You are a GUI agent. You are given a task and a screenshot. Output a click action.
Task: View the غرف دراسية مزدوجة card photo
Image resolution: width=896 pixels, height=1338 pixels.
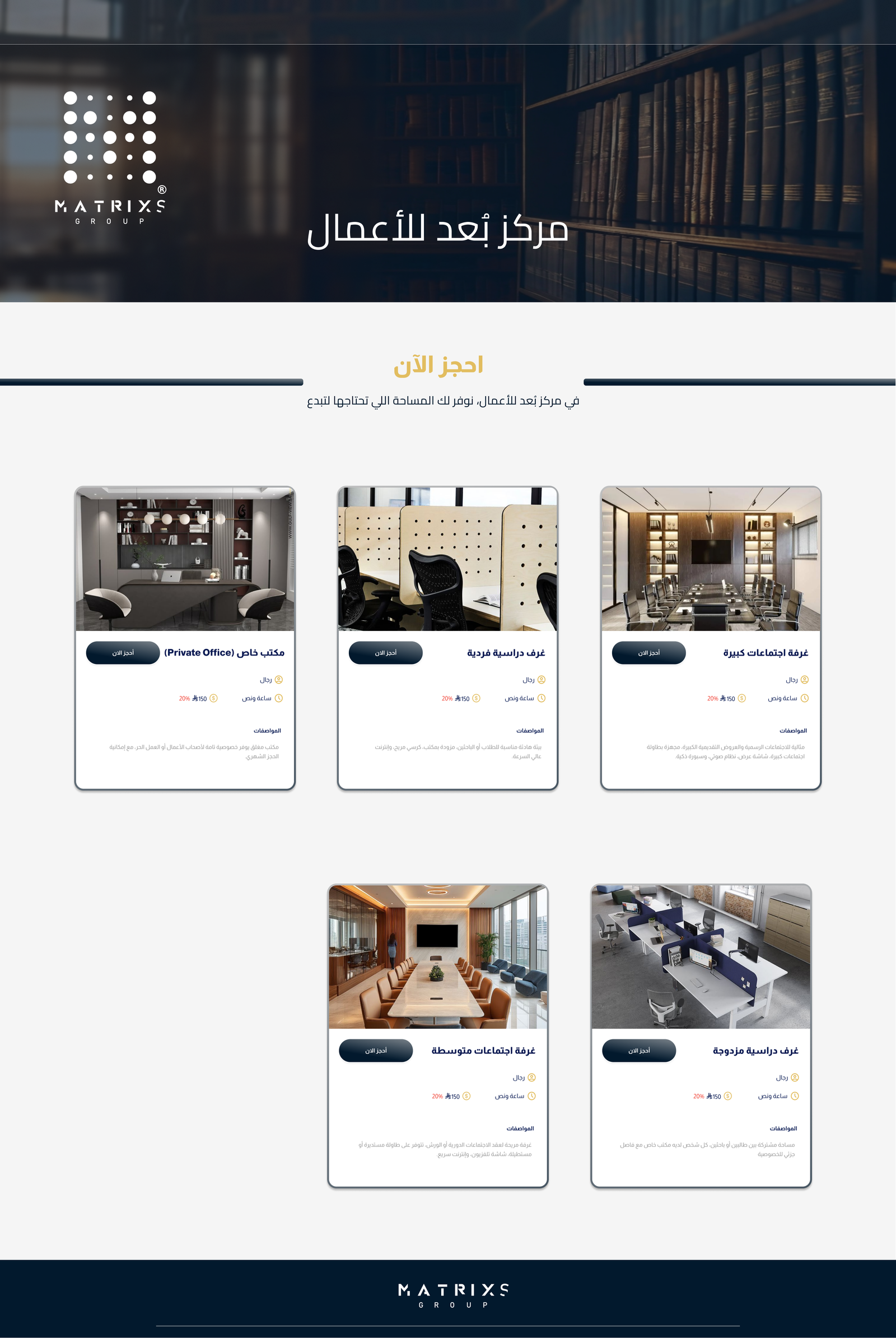[701, 956]
